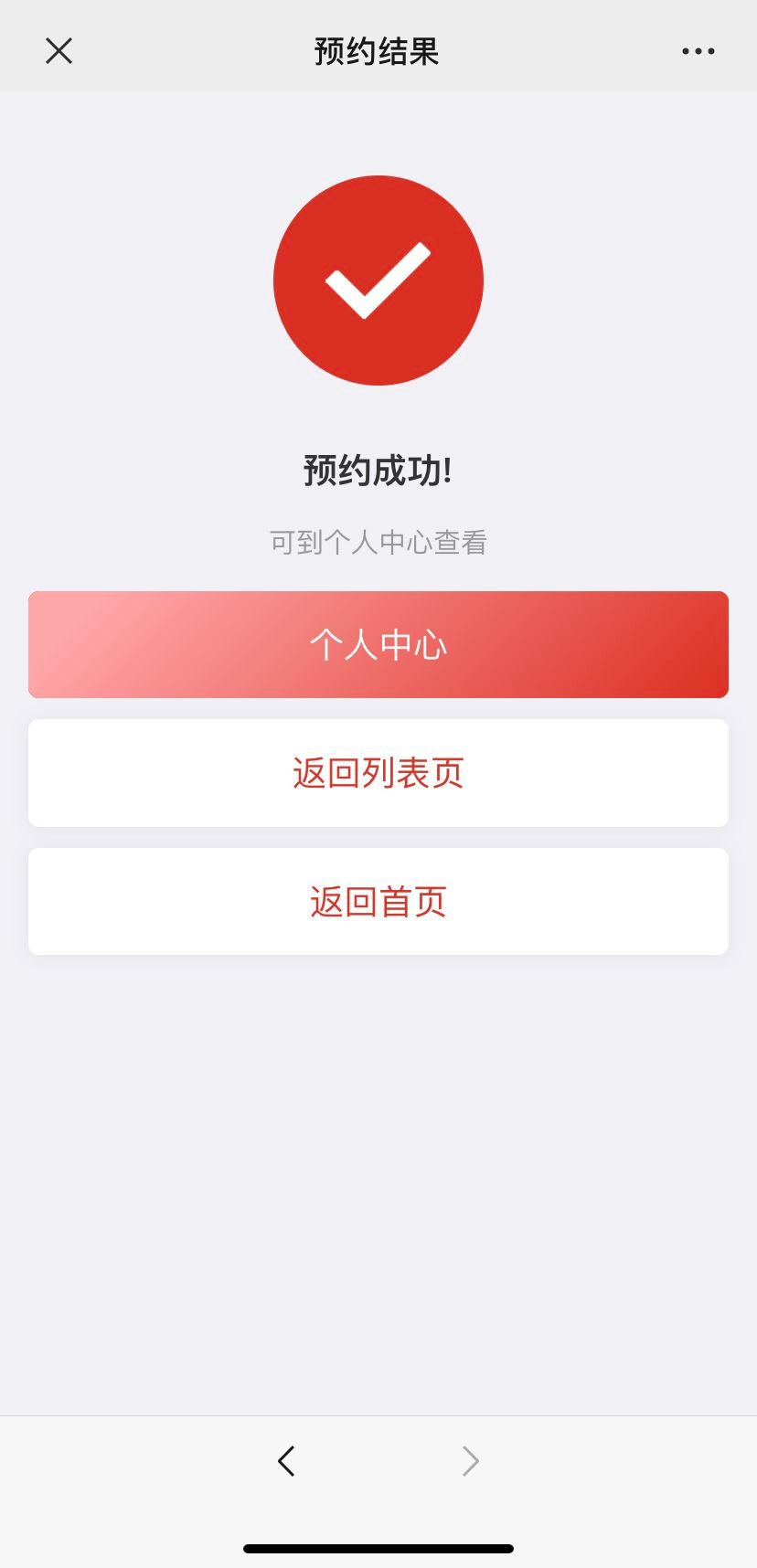Screen dimensions: 757x1568
Task: Go to 个人中心
Action: click(x=378, y=645)
